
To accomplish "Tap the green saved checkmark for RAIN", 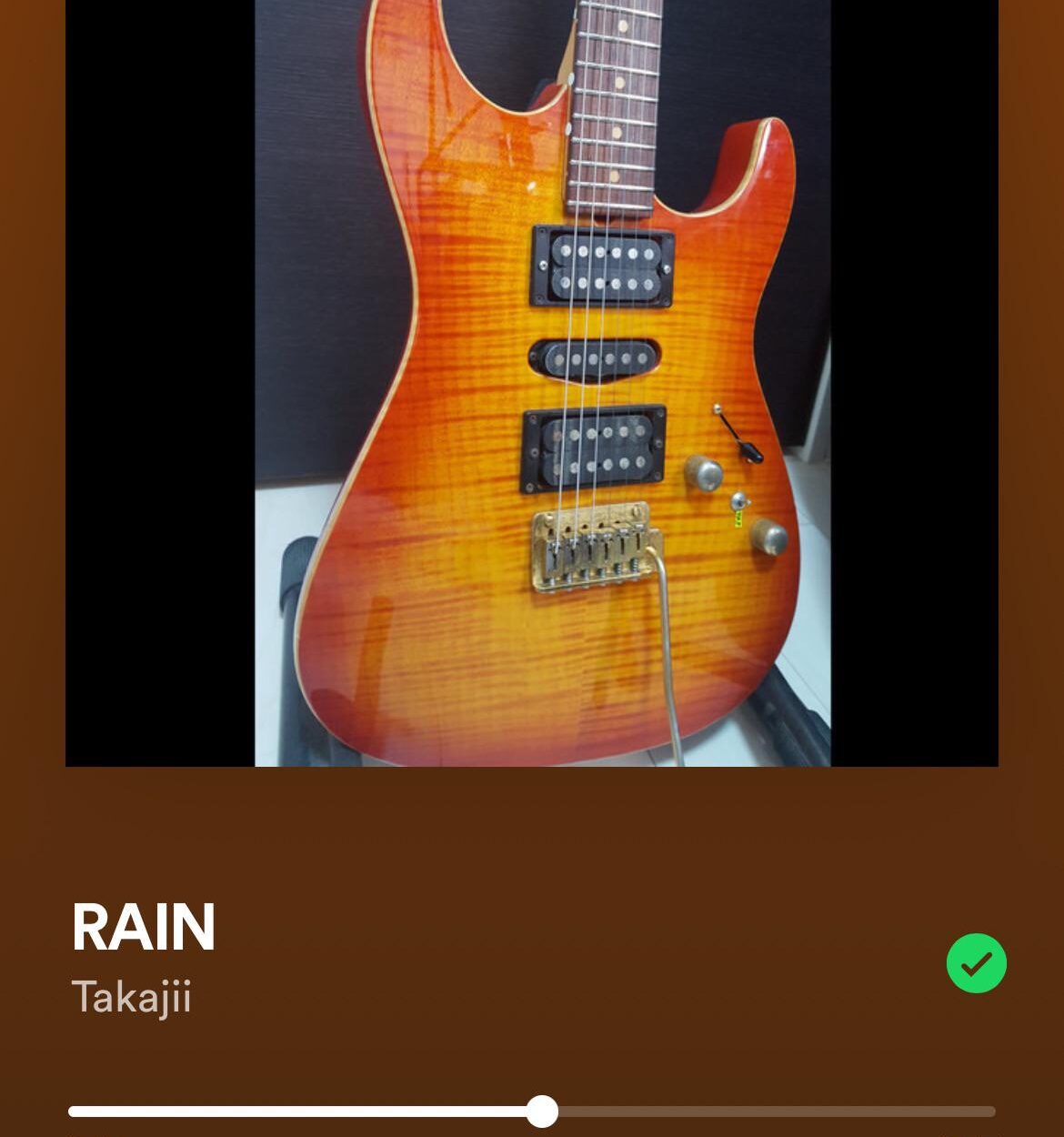I will [x=976, y=963].
